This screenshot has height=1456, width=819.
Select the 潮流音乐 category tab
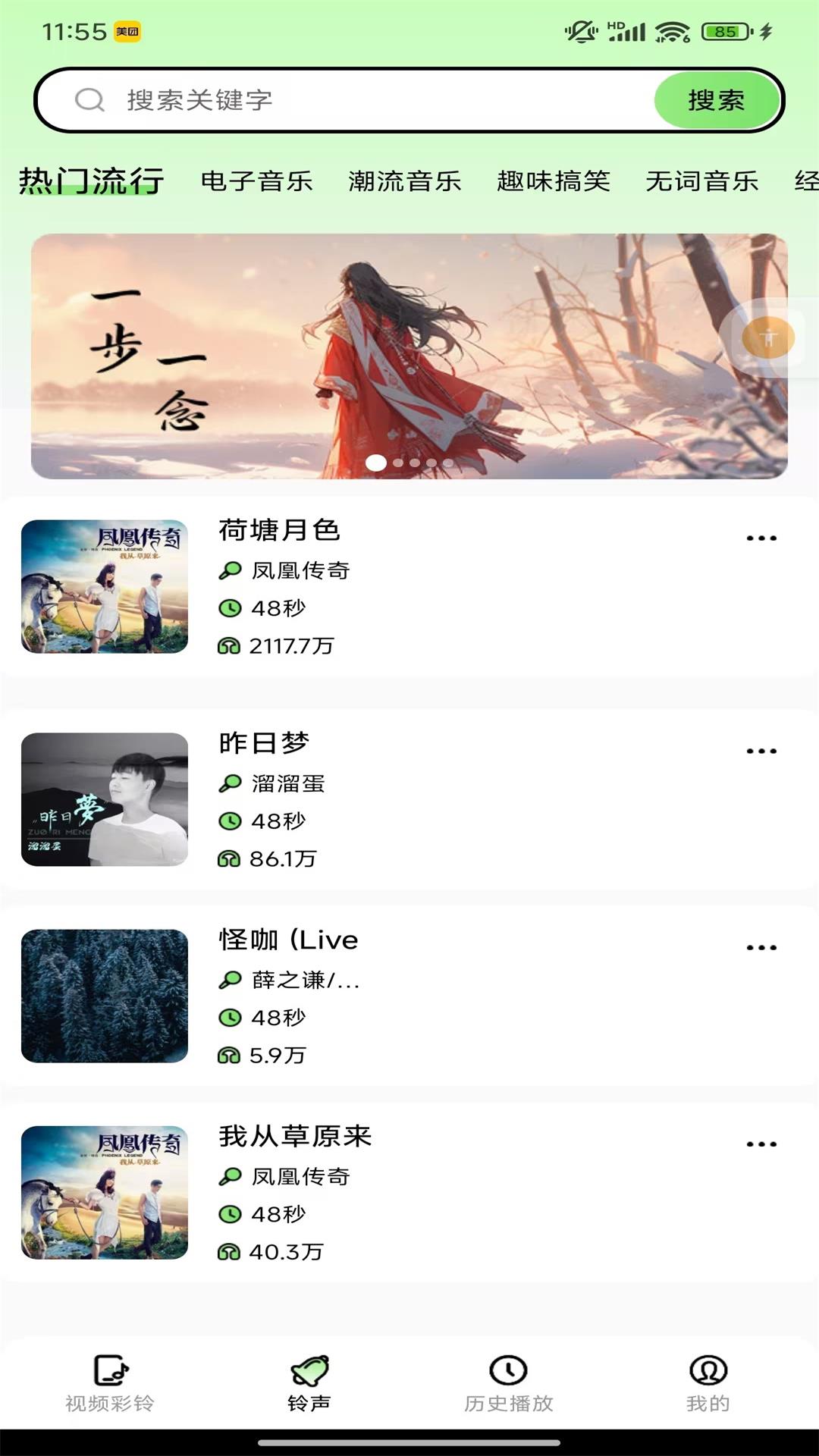pyautogui.click(x=405, y=181)
